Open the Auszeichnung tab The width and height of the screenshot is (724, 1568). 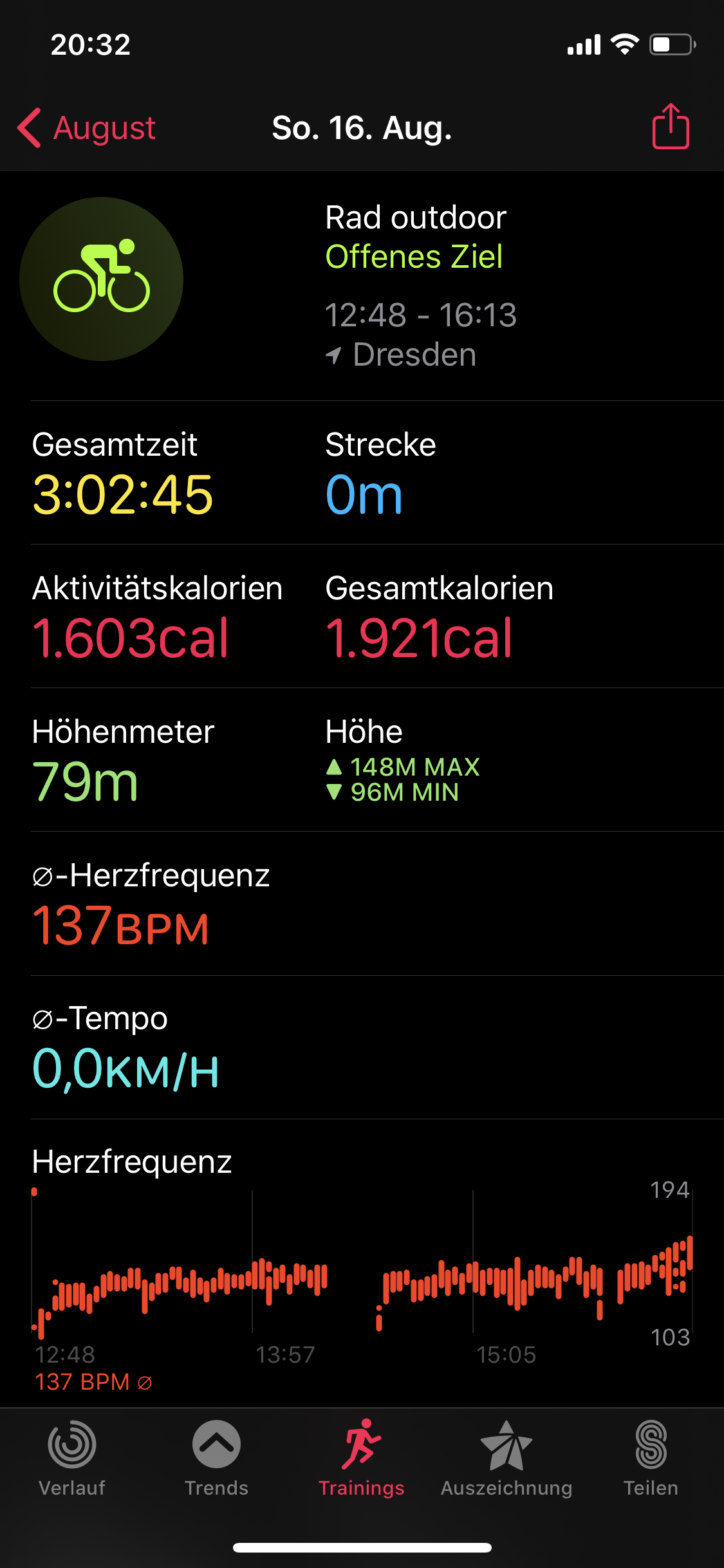pos(506,1458)
